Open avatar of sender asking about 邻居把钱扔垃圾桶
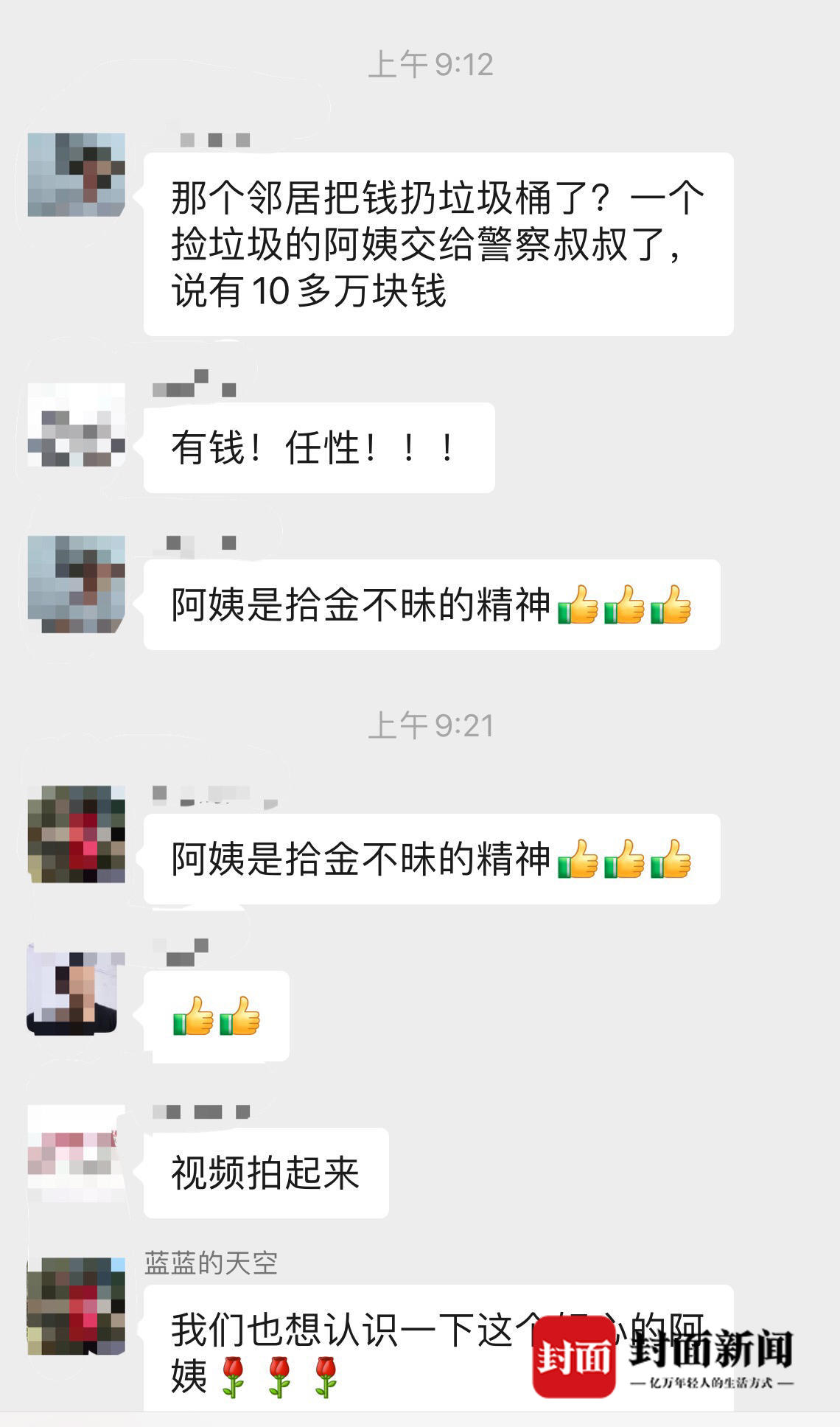 [76, 175]
